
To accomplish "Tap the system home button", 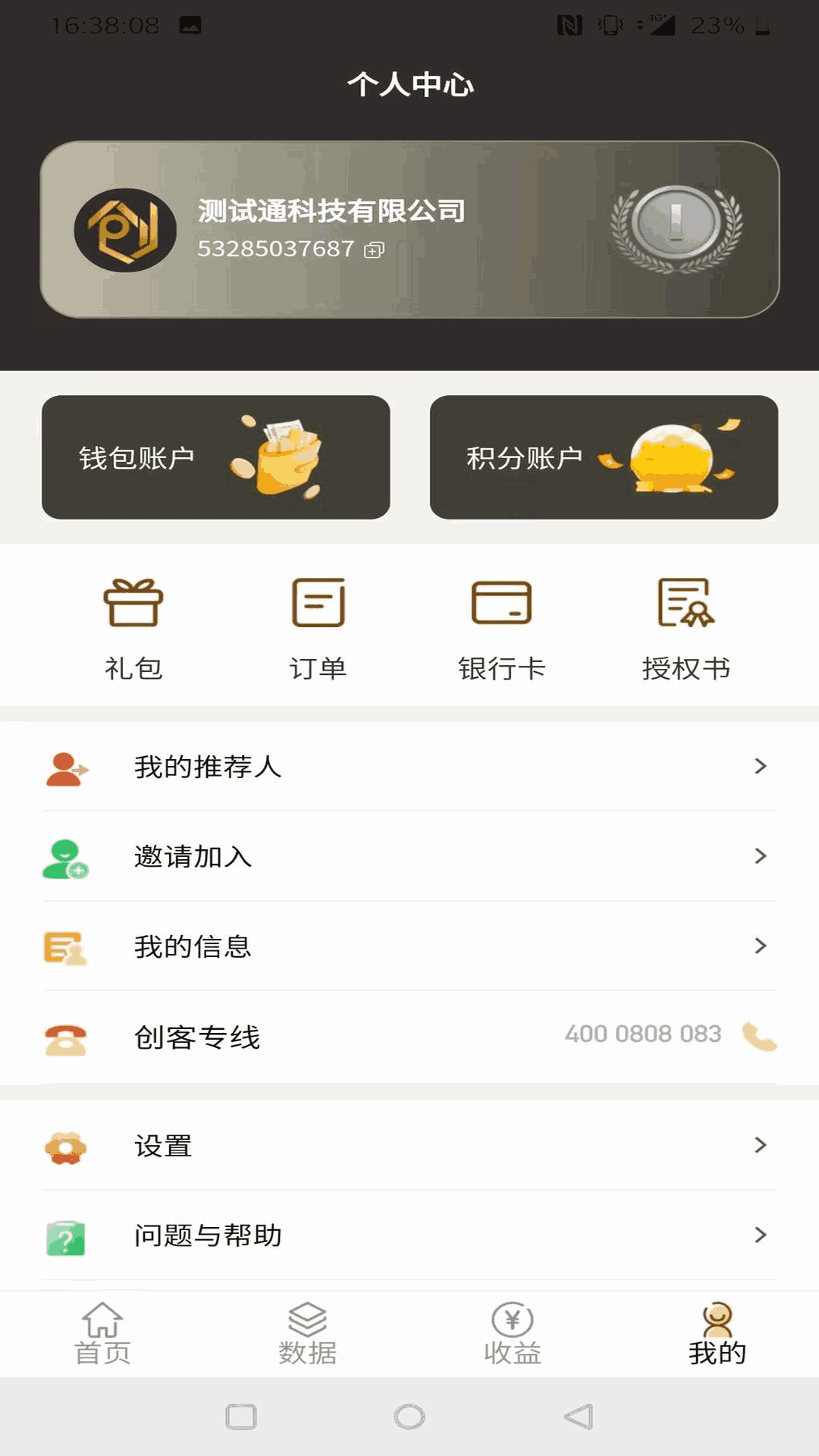I will click(x=409, y=1417).
